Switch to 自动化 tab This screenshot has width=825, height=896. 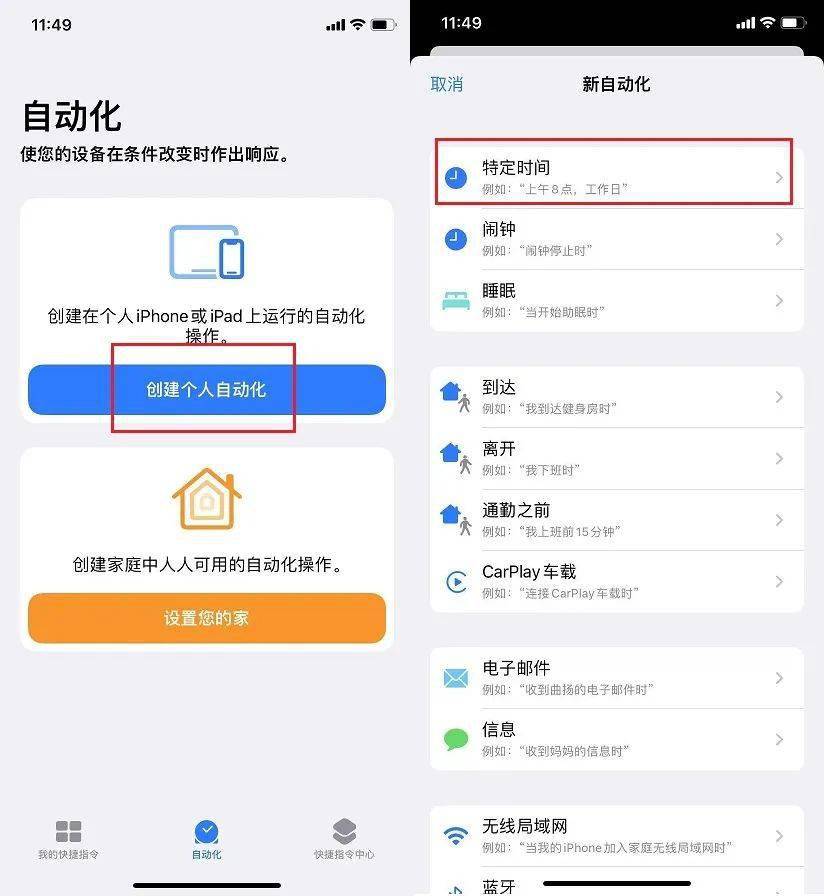(x=206, y=840)
